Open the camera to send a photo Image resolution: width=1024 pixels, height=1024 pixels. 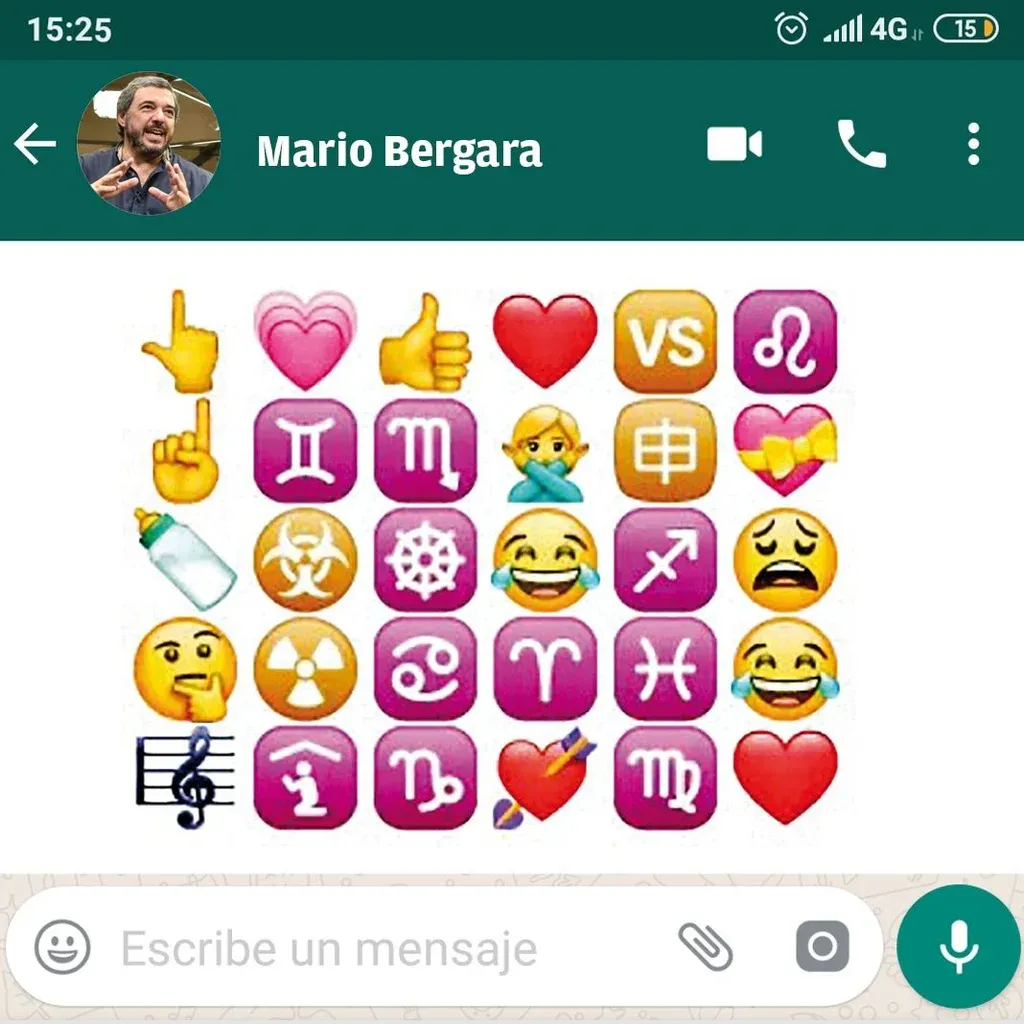822,946
